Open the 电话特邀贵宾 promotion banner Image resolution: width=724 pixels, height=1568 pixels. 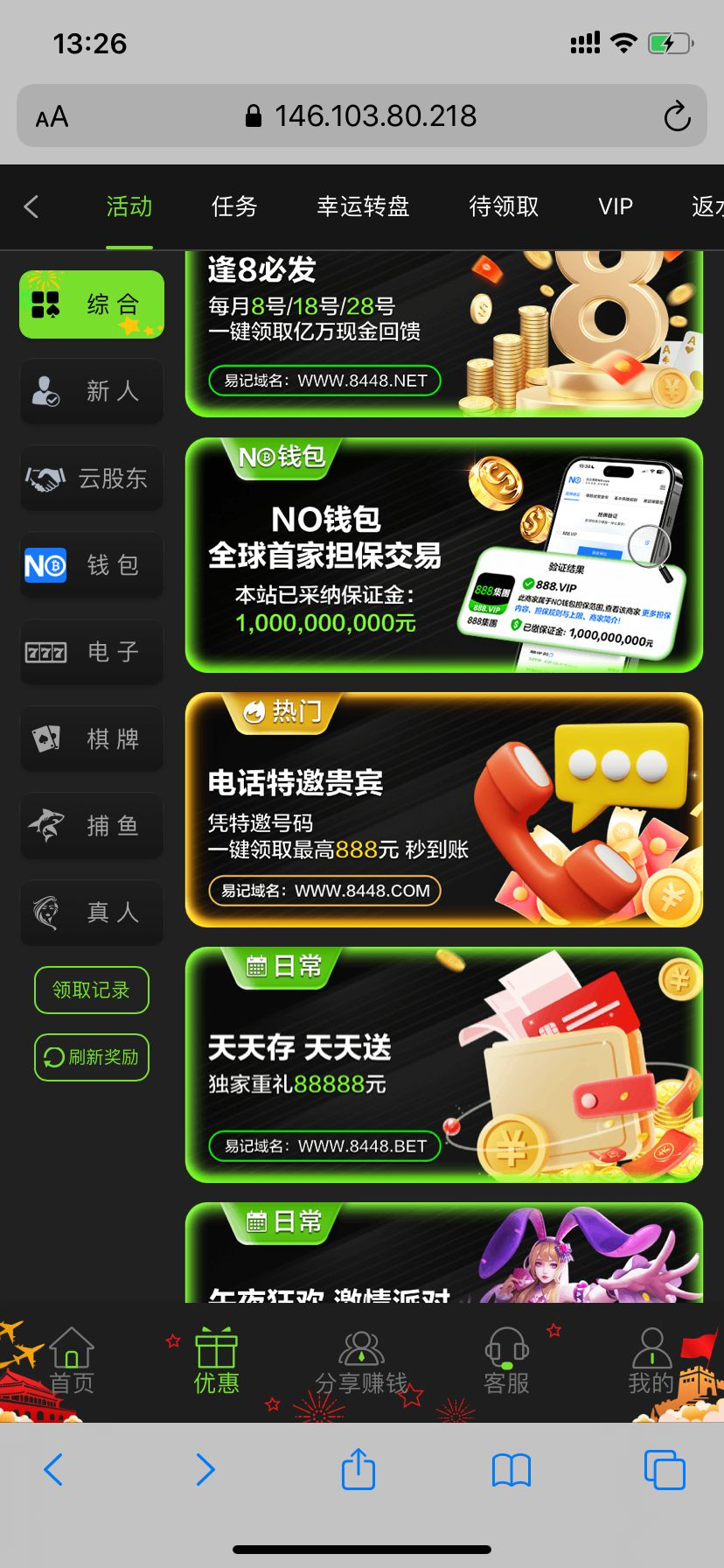(443, 809)
